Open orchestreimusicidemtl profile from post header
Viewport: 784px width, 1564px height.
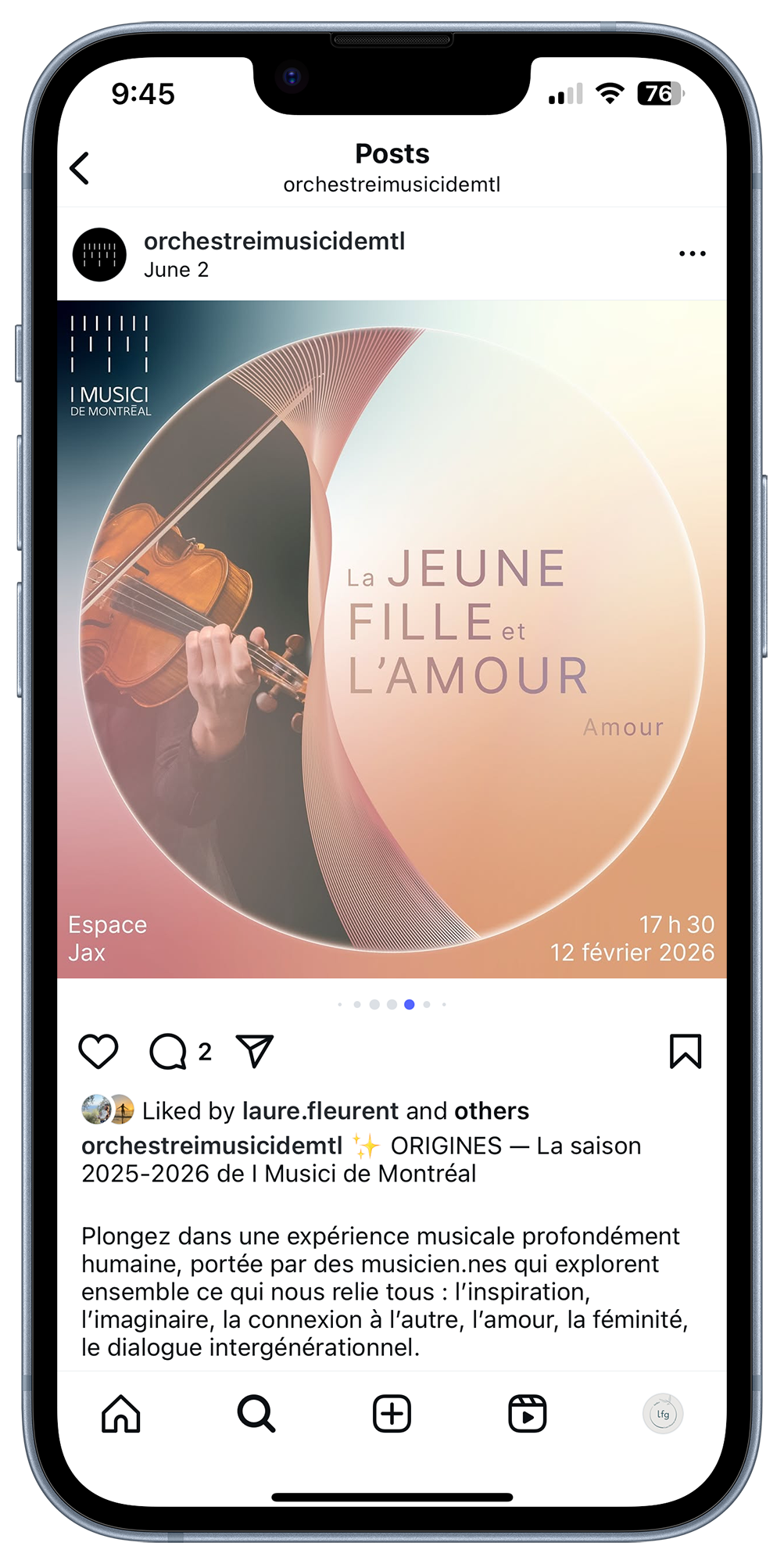click(x=274, y=242)
